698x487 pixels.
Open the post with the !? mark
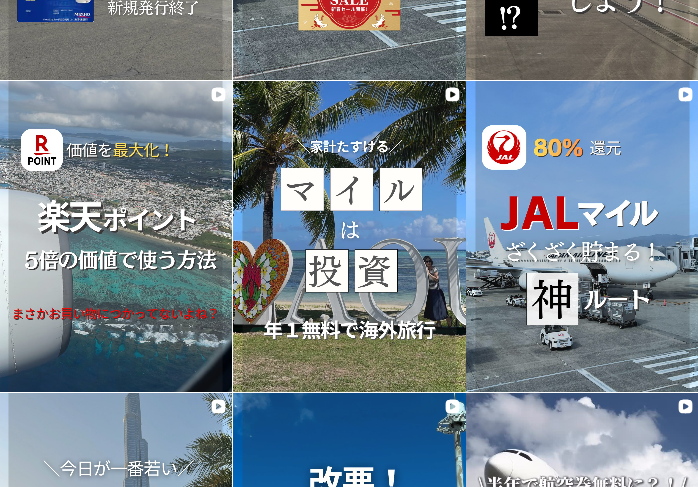click(582, 38)
